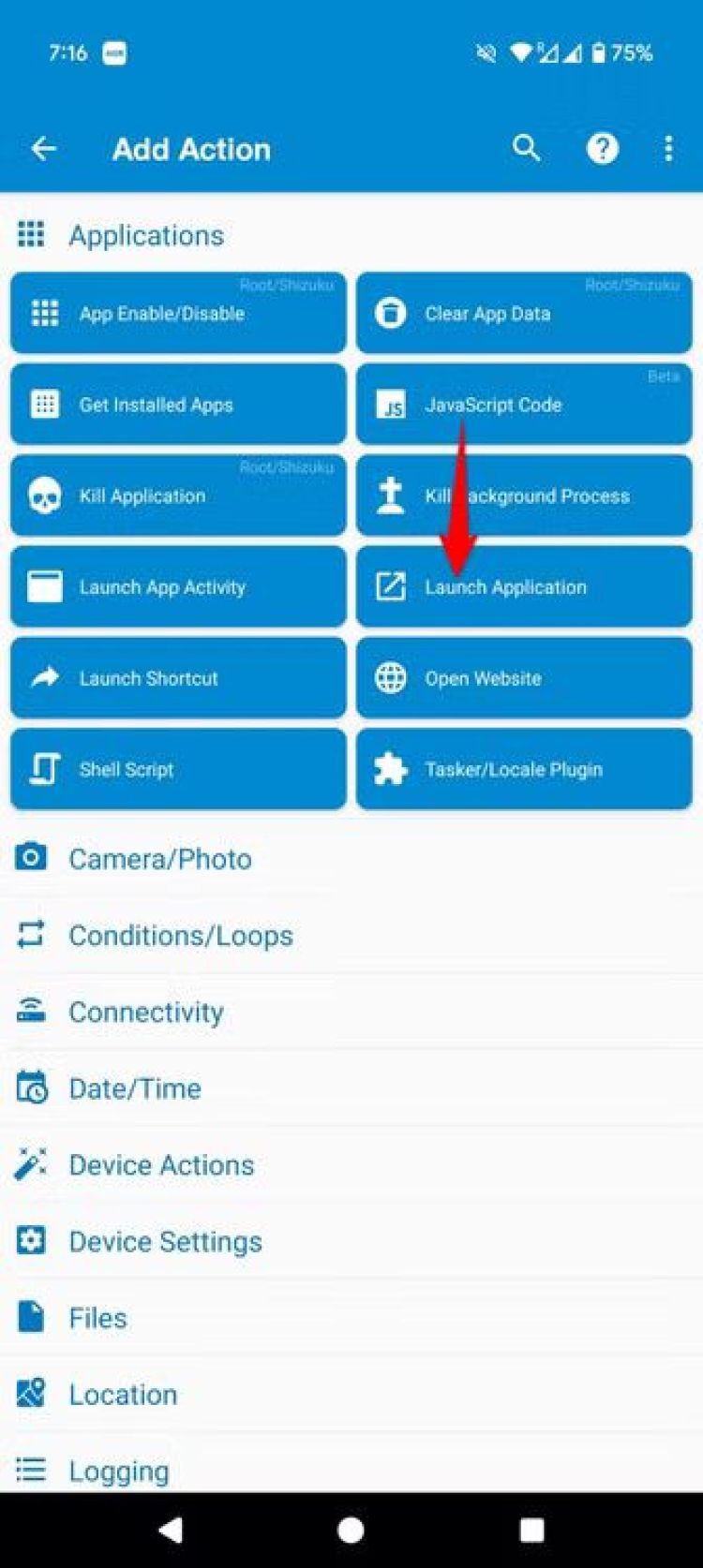Select Launch App Activity action

pos(178,587)
